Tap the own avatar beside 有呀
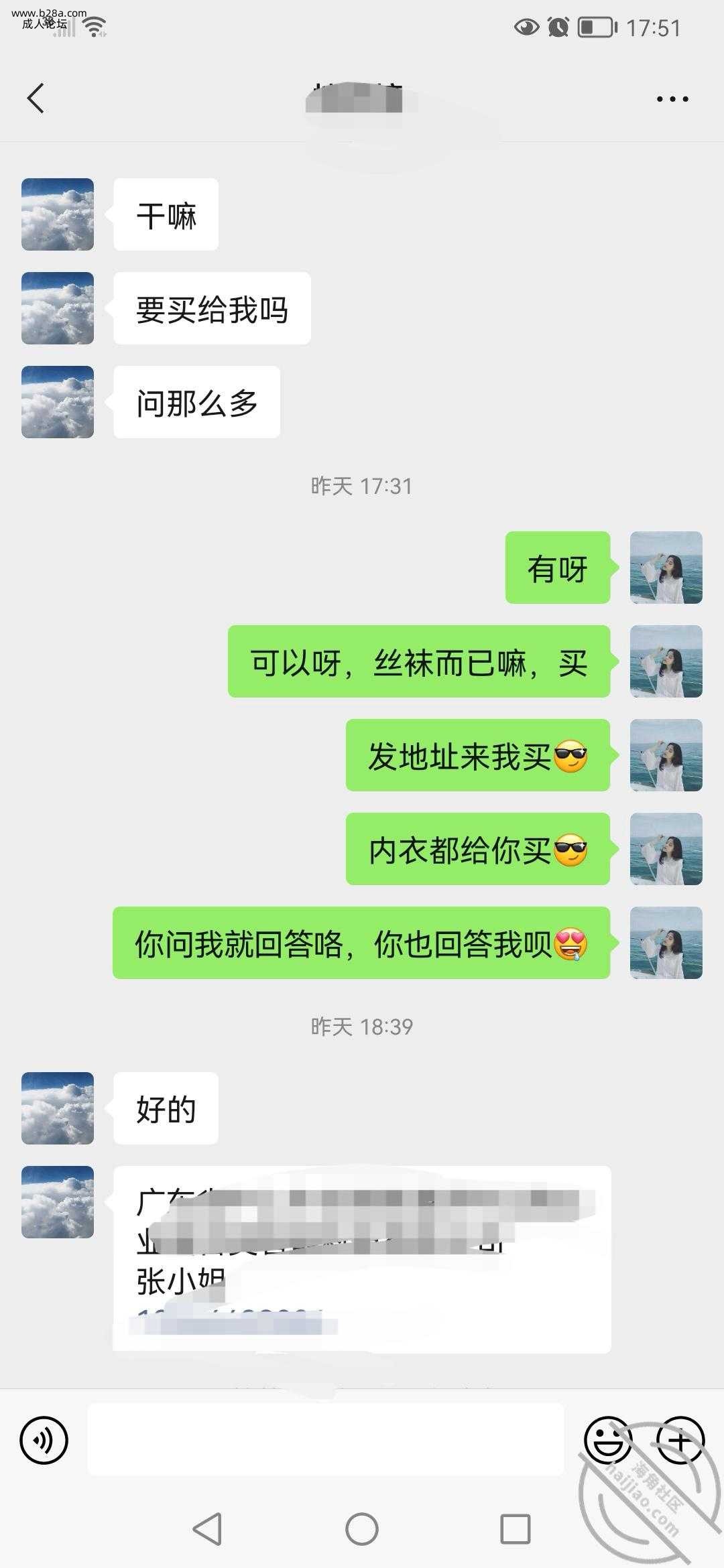724x1568 pixels. click(x=666, y=568)
